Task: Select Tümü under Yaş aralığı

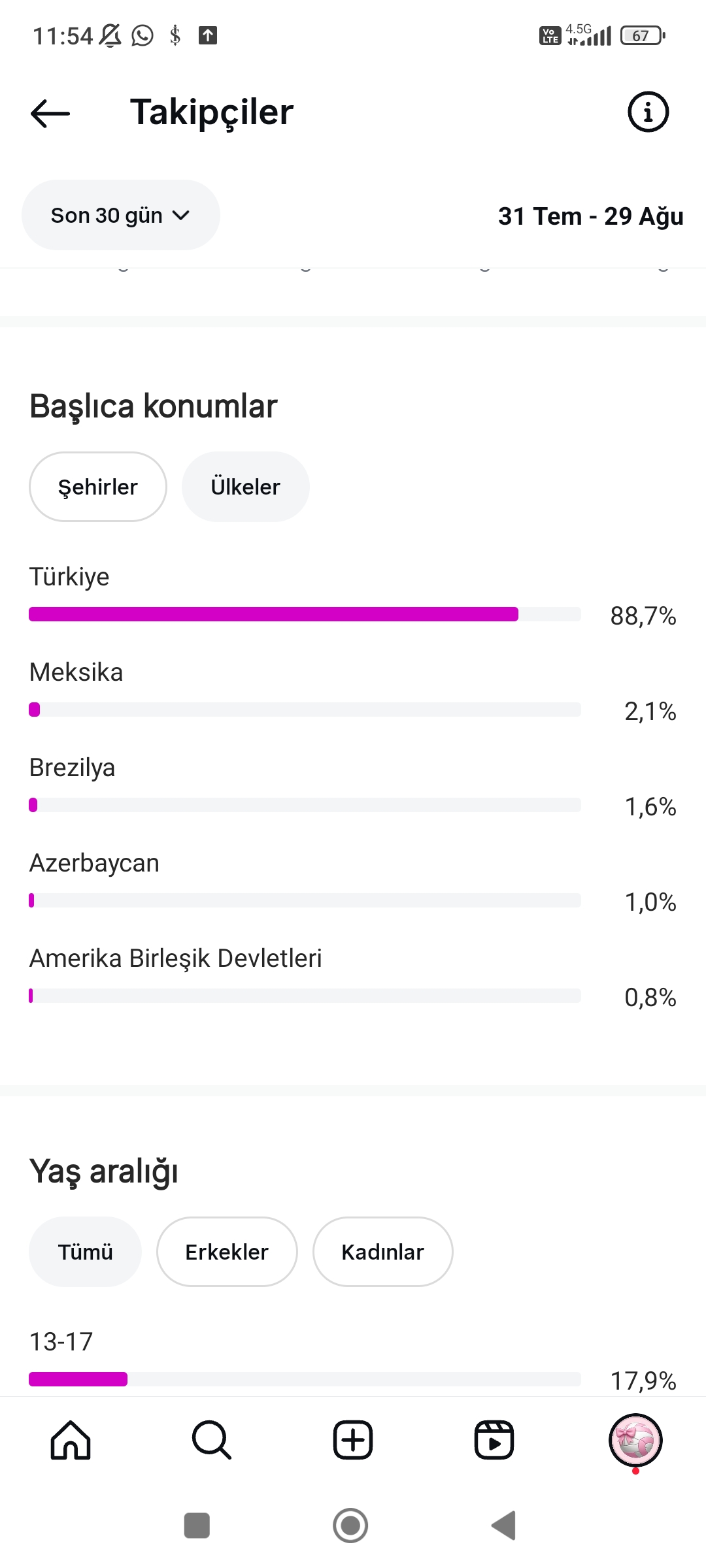Action: pyautogui.click(x=86, y=1252)
